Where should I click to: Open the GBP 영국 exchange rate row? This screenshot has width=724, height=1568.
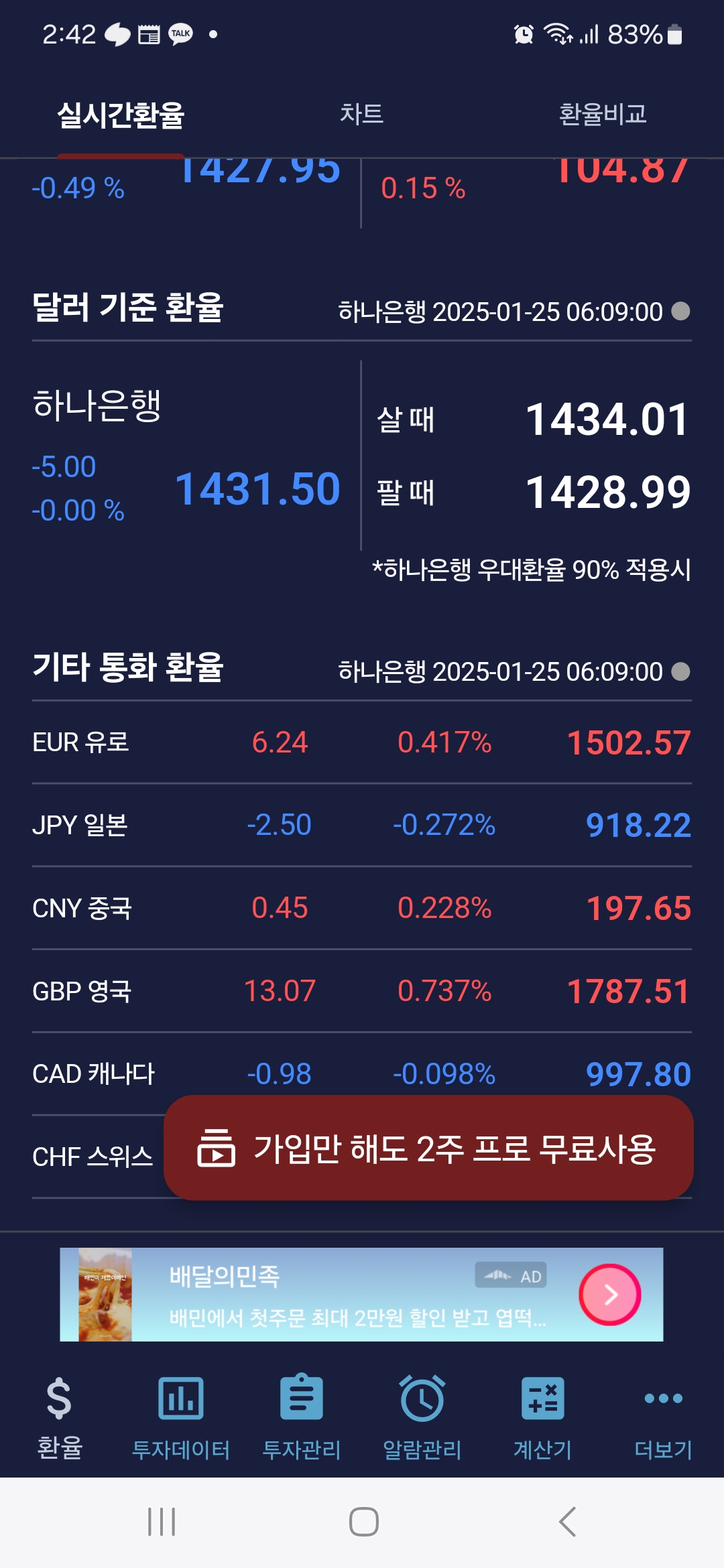[362, 991]
